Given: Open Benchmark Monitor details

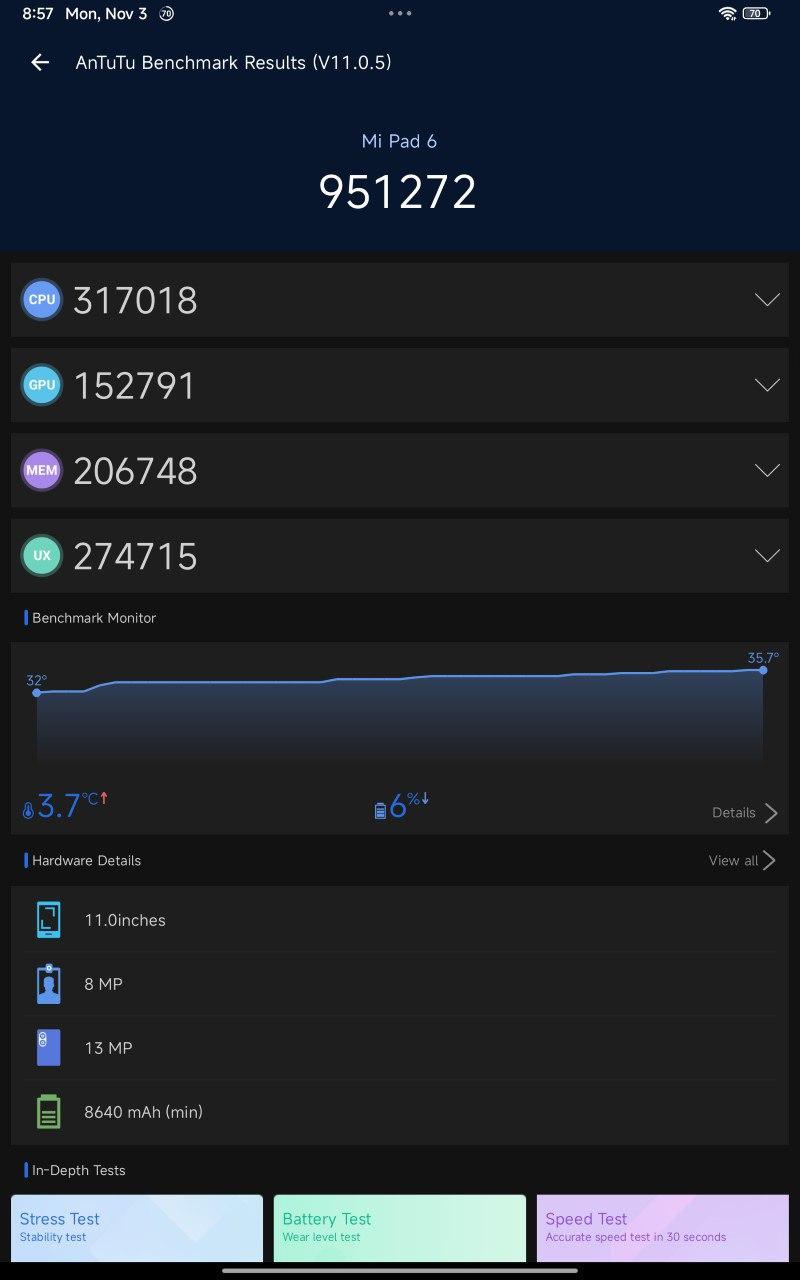Looking at the screenshot, I should (x=745, y=812).
